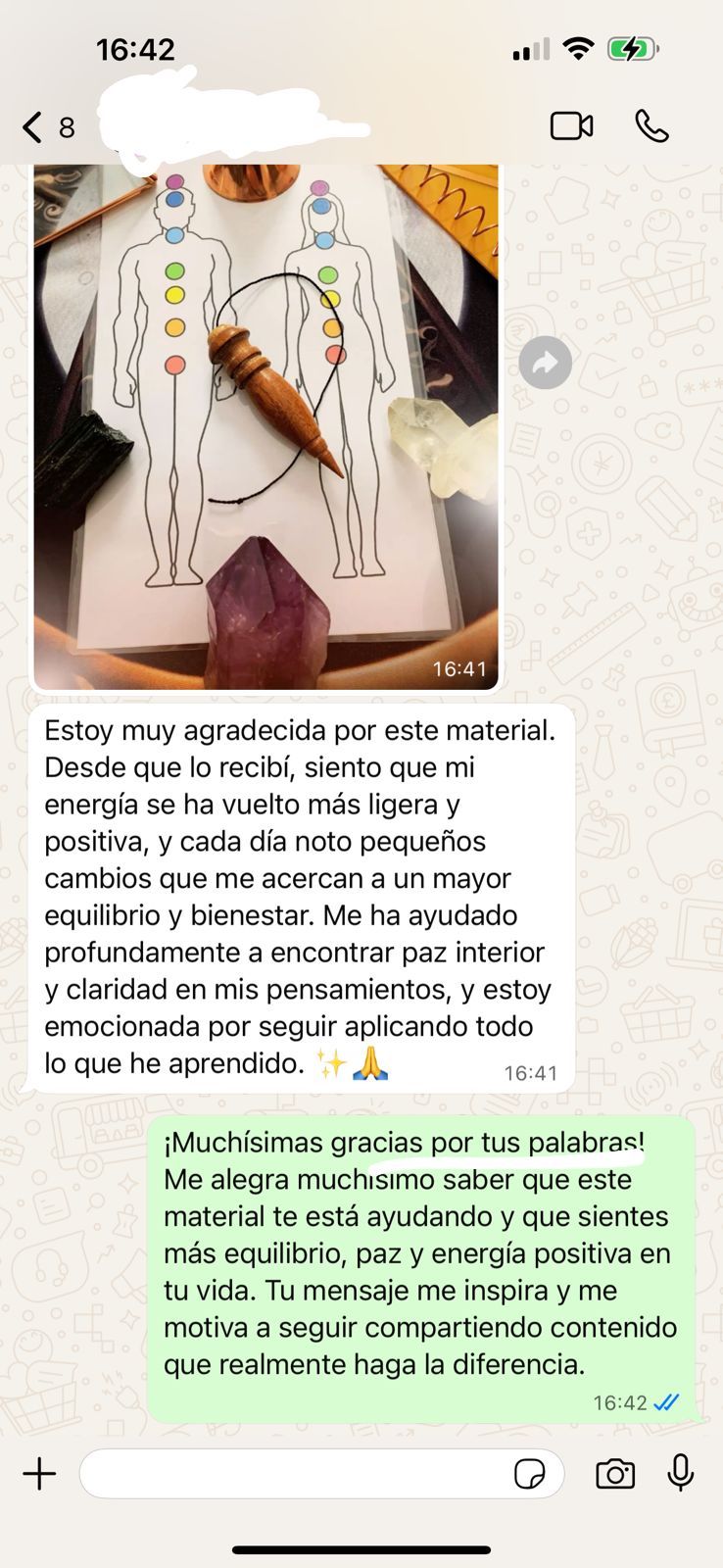Viewport: 723px width, 1568px height.
Task: Open the sticker picker
Action: tap(530, 1474)
